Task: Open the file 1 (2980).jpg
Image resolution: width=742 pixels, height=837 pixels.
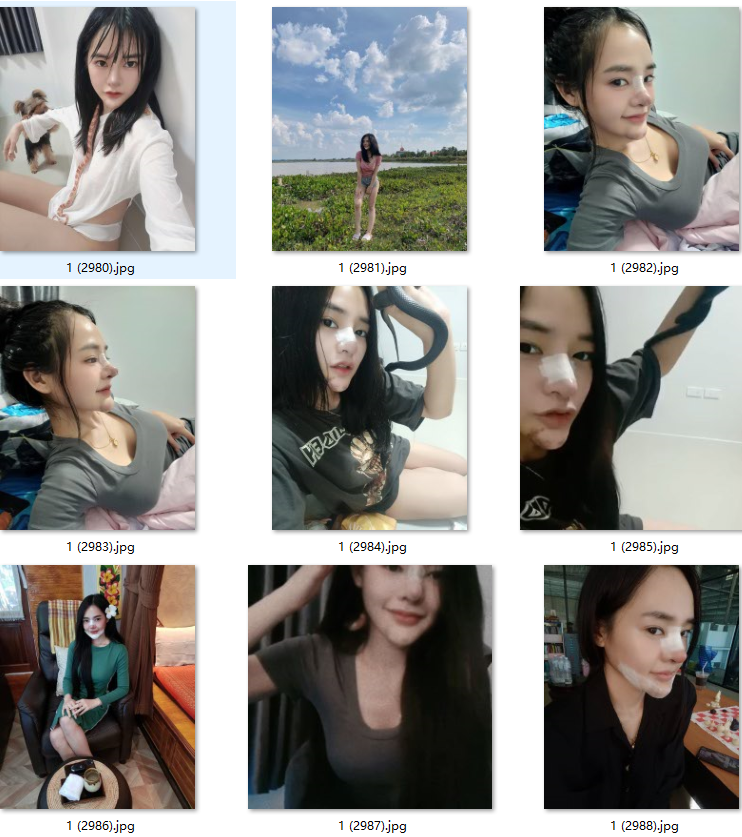Action: [98, 129]
